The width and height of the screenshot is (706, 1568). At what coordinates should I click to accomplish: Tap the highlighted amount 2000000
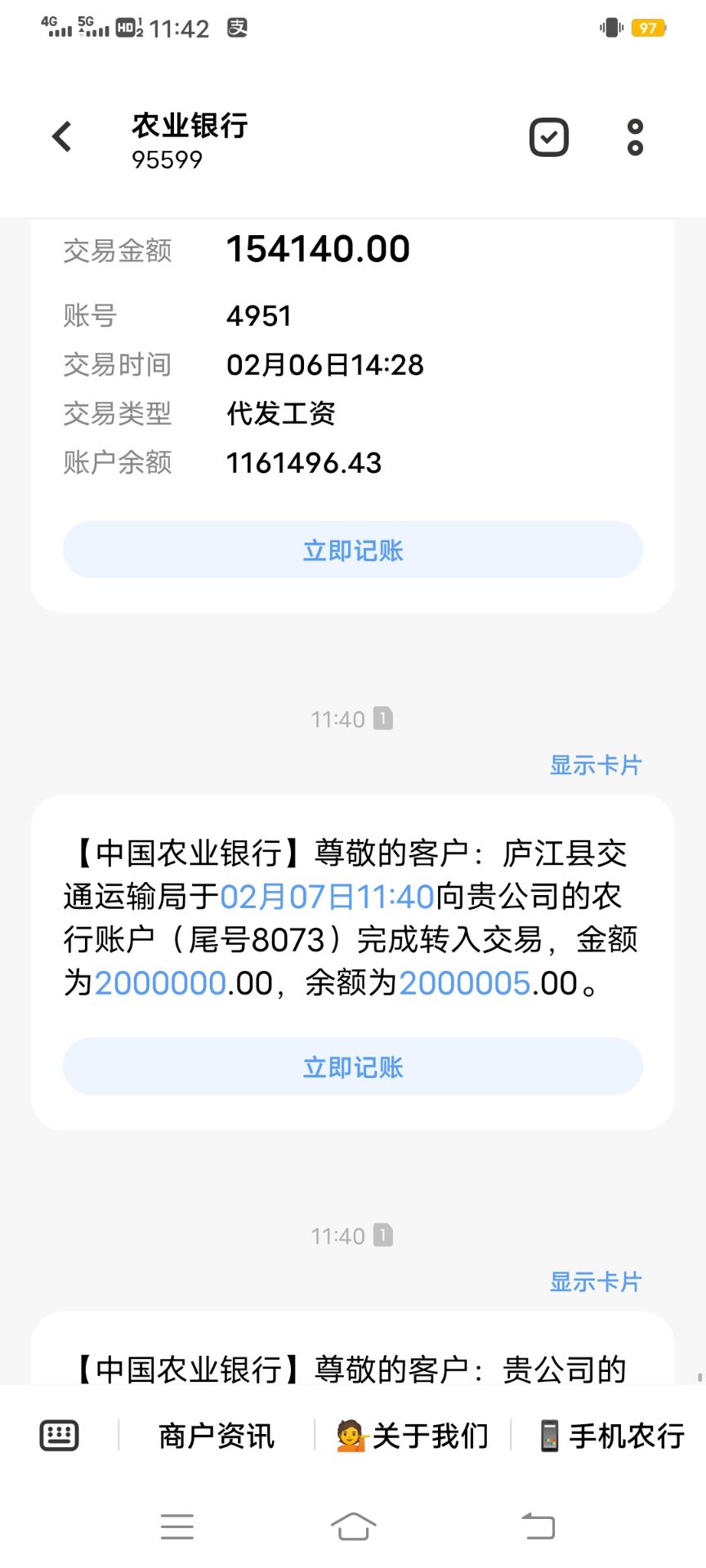(x=160, y=983)
